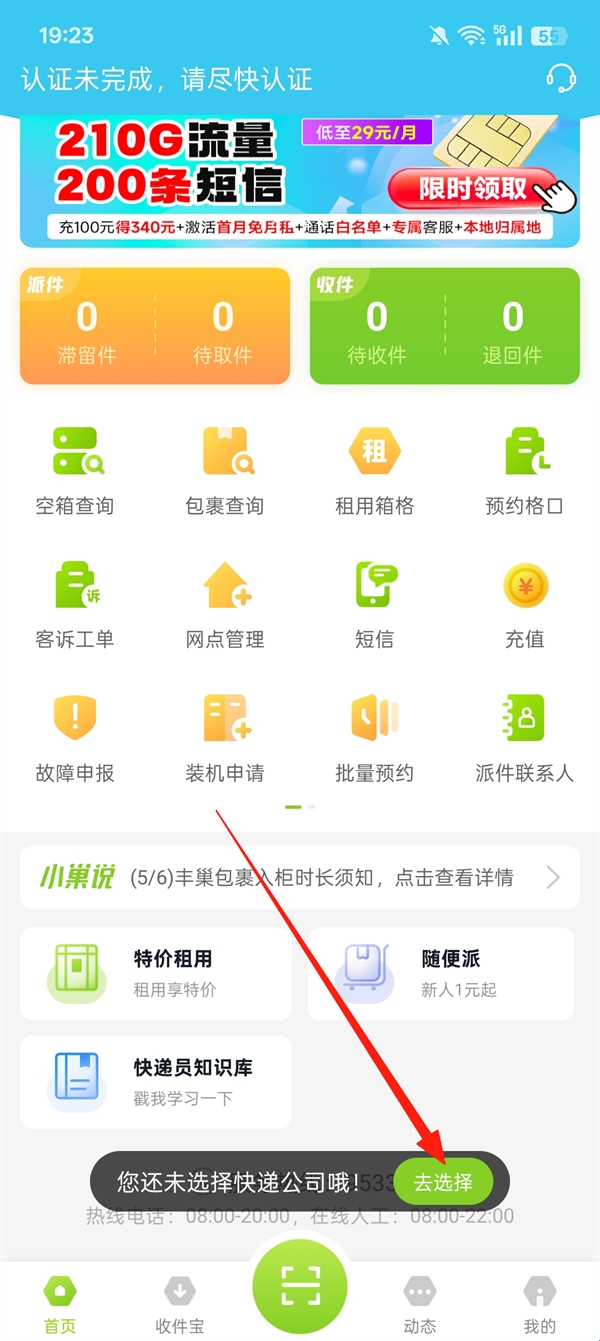The height and width of the screenshot is (1341, 600).
Task: Open 租用箱格
Action: coord(375,468)
